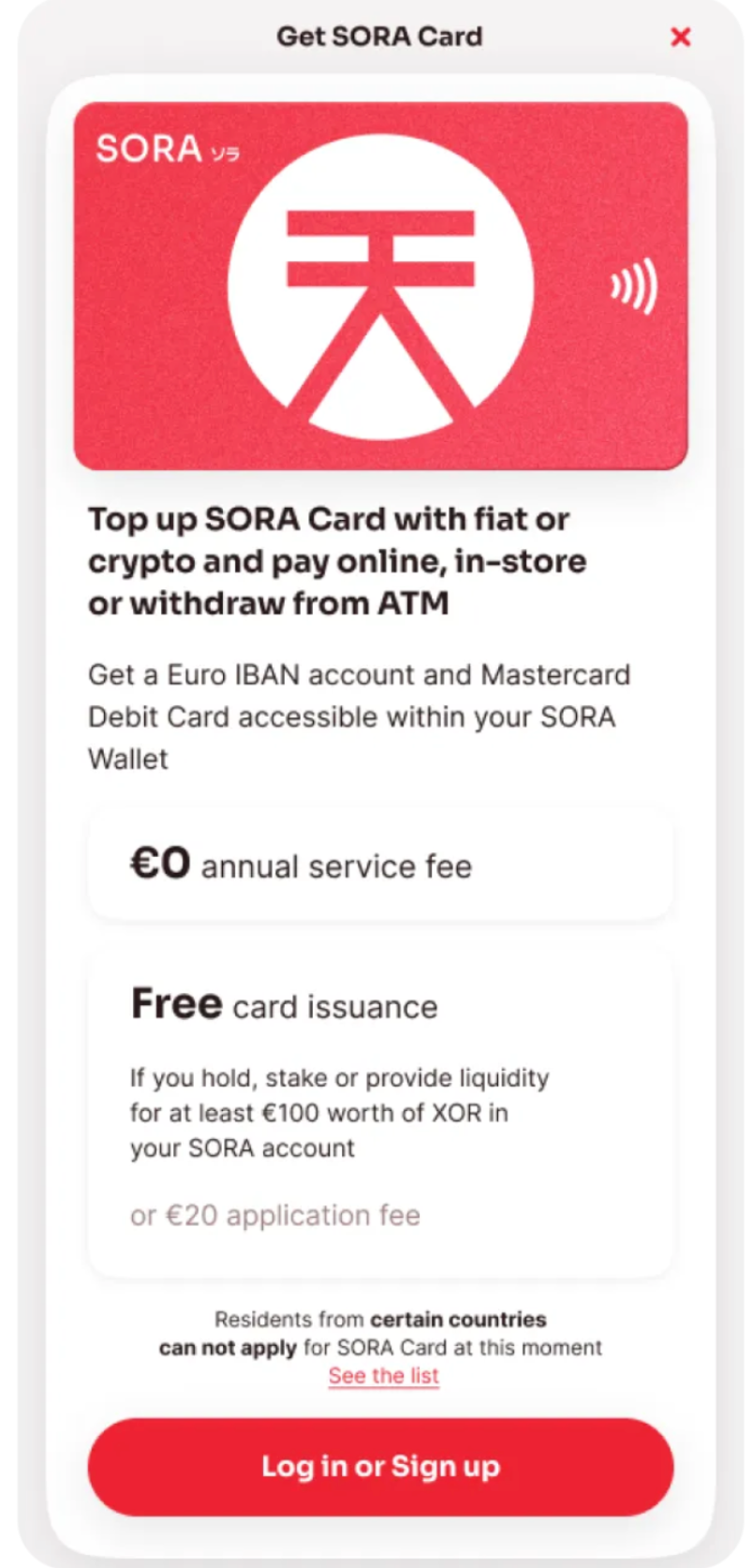
Task: Close the Get SORA Card dialog
Action: click(681, 37)
